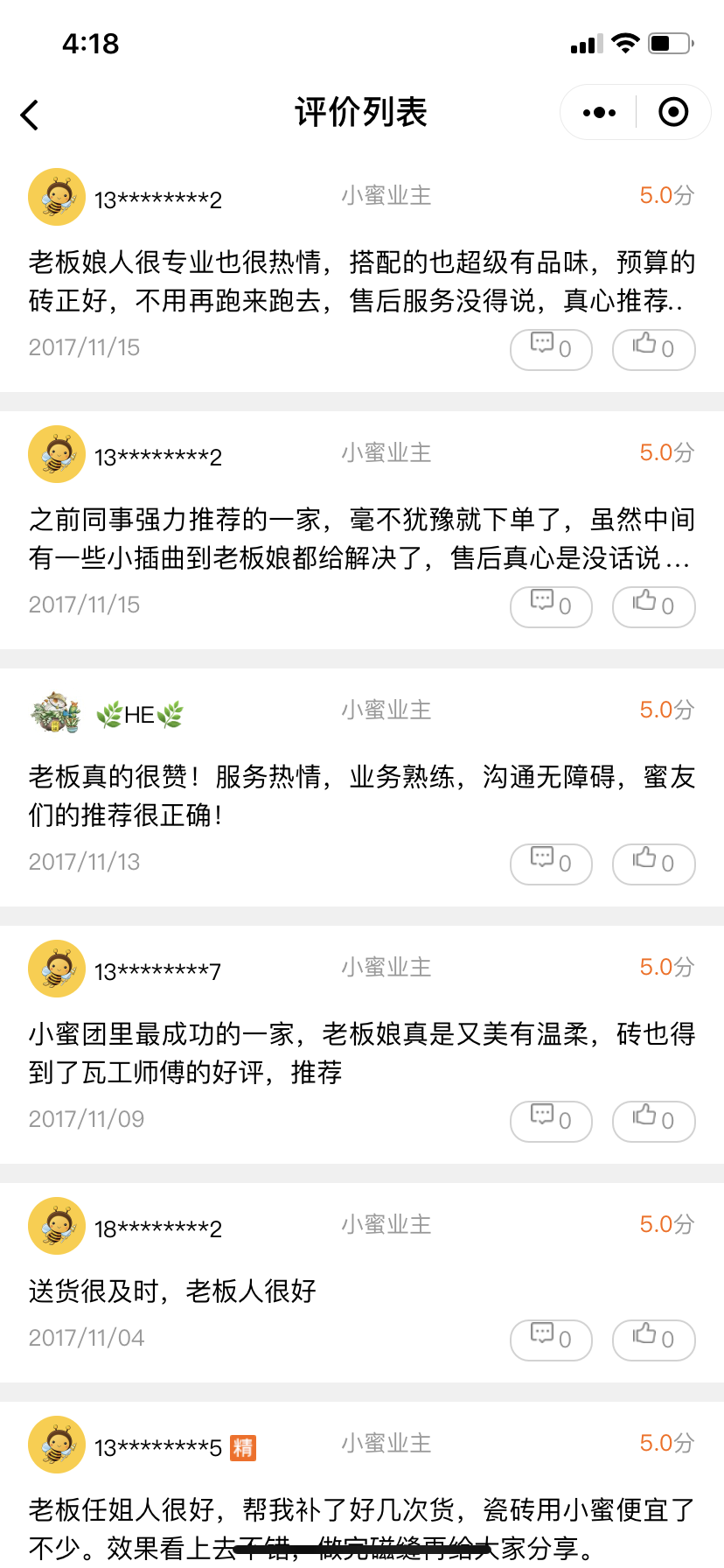Like the review starting with 老板娘人很专业

653,349
